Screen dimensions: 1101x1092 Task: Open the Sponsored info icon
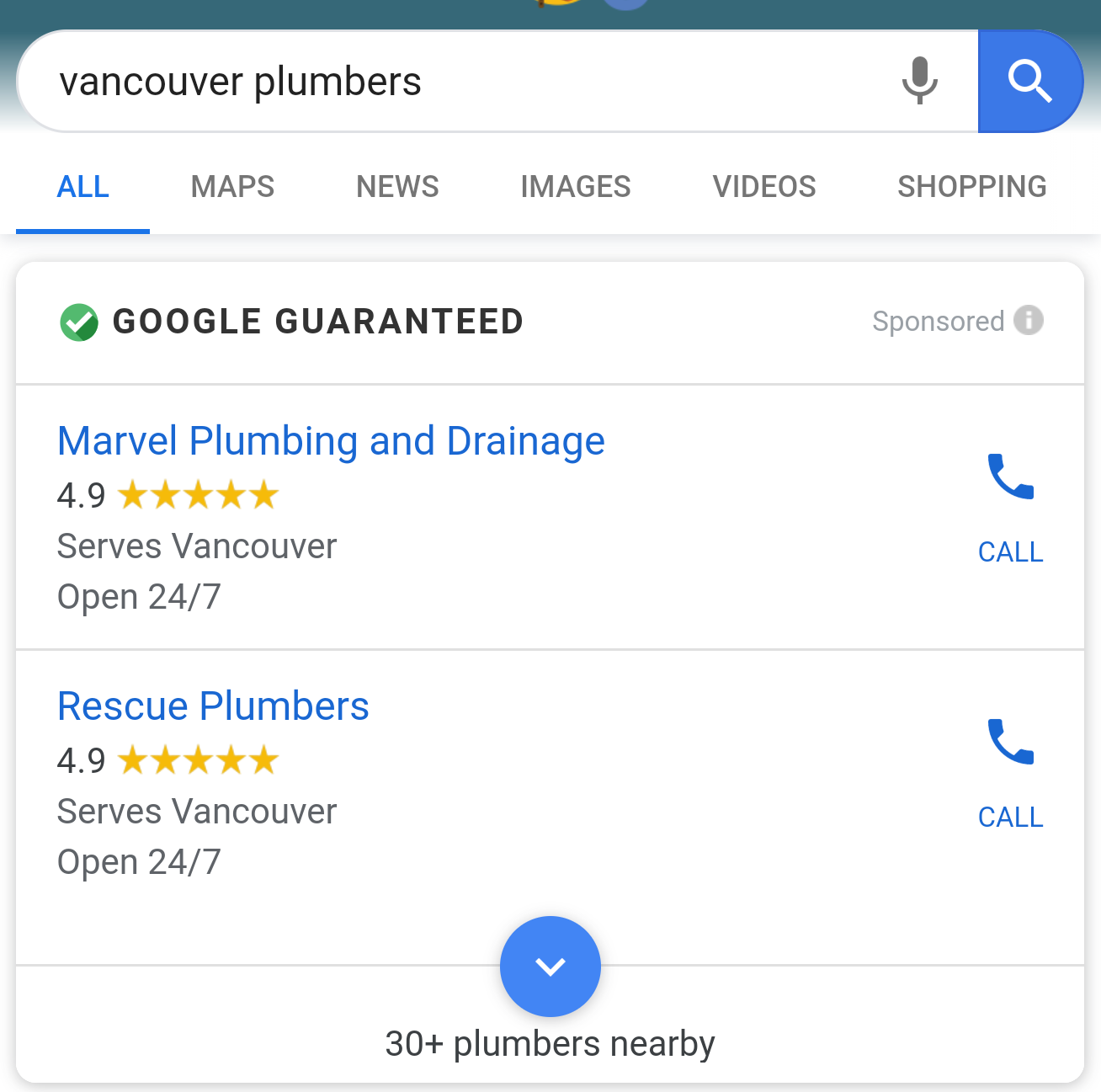pyautogui.click(x=1028, y=321)
